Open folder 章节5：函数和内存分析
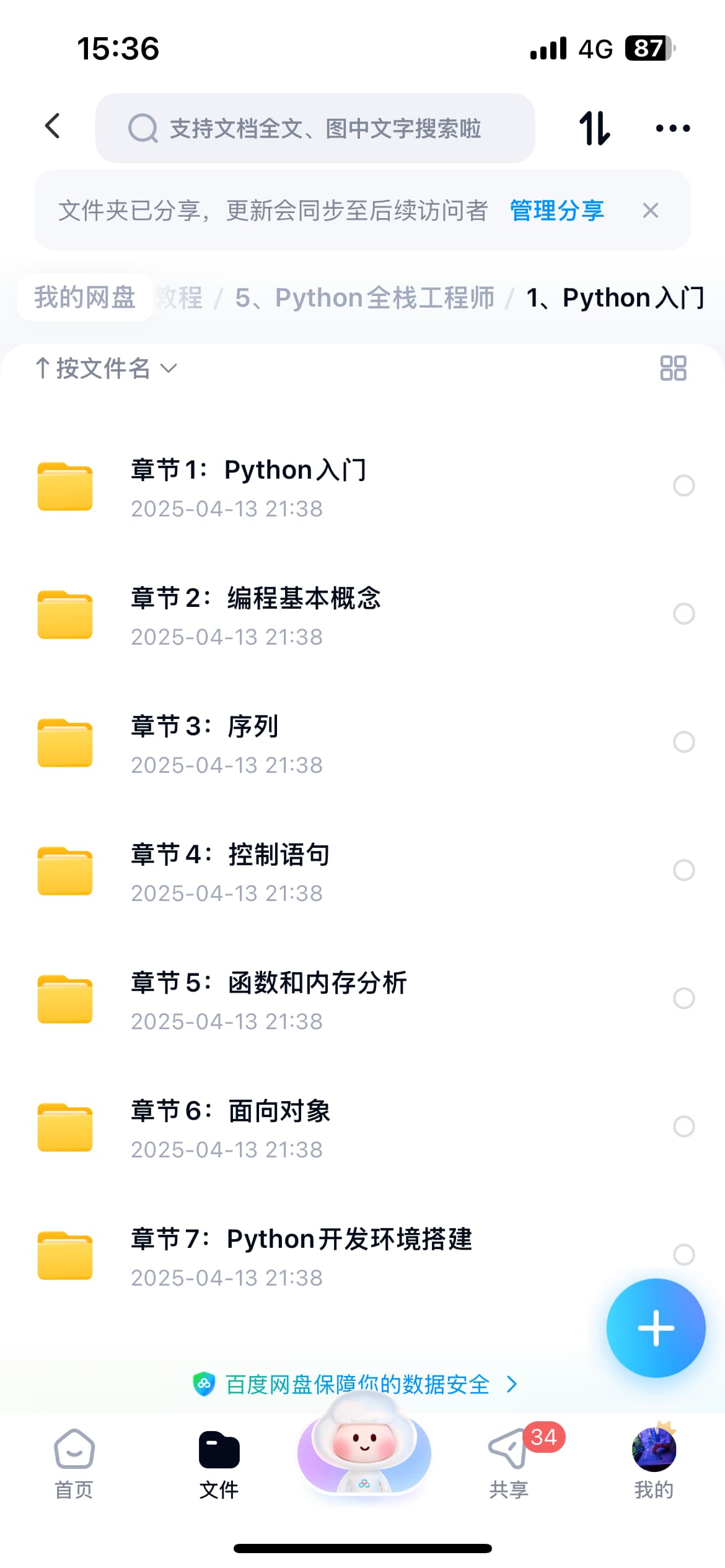This screenshot has width=725, height=1568. click(x=268, y=999)
